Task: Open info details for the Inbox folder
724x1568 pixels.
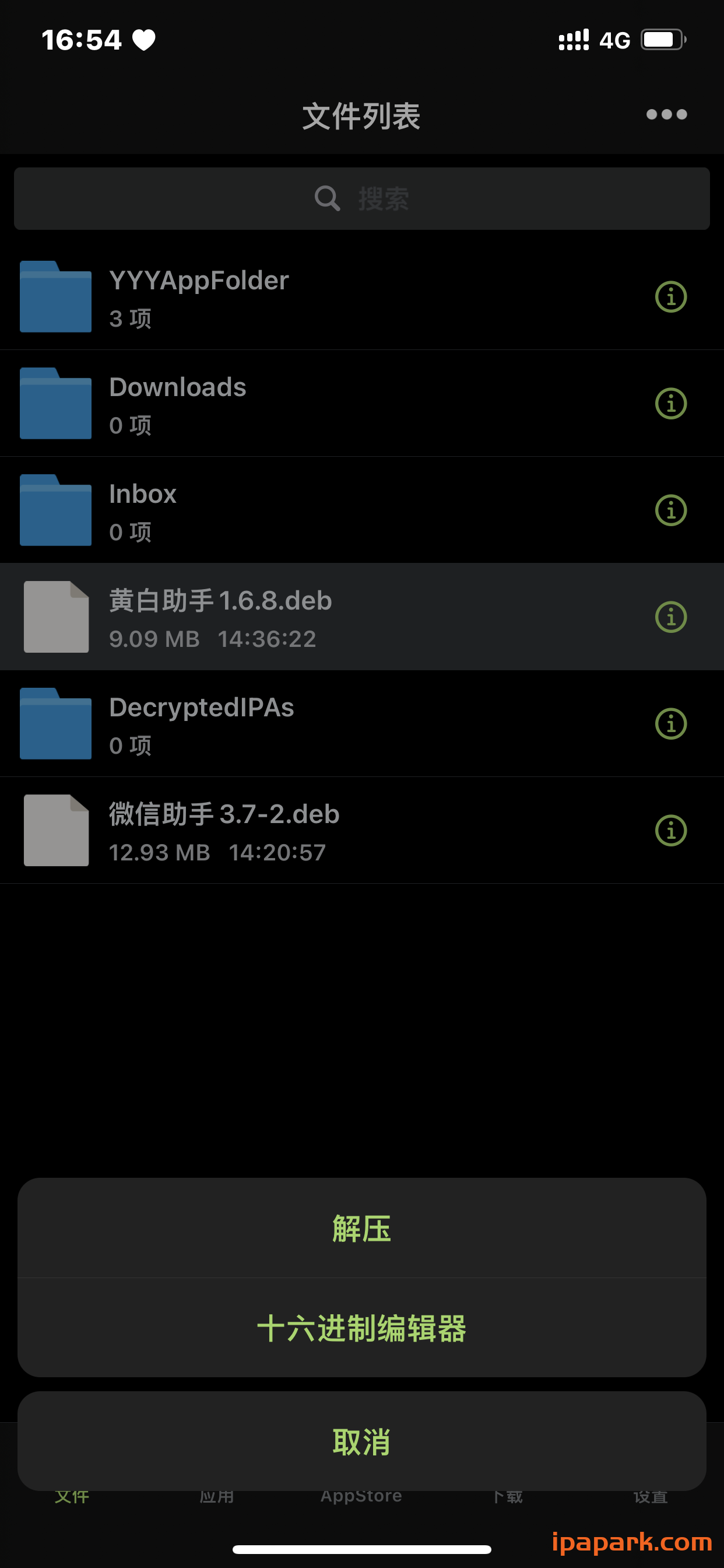Action: 670,510
